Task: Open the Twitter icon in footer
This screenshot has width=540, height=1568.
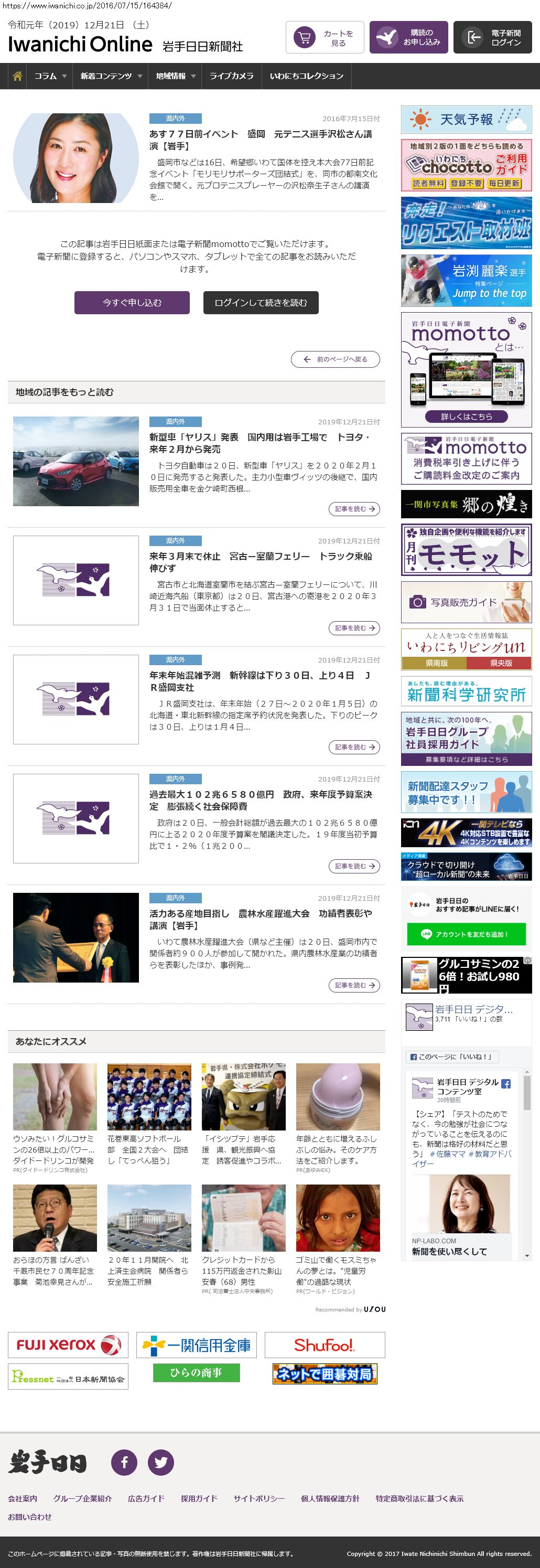Action: [161, 1462]
